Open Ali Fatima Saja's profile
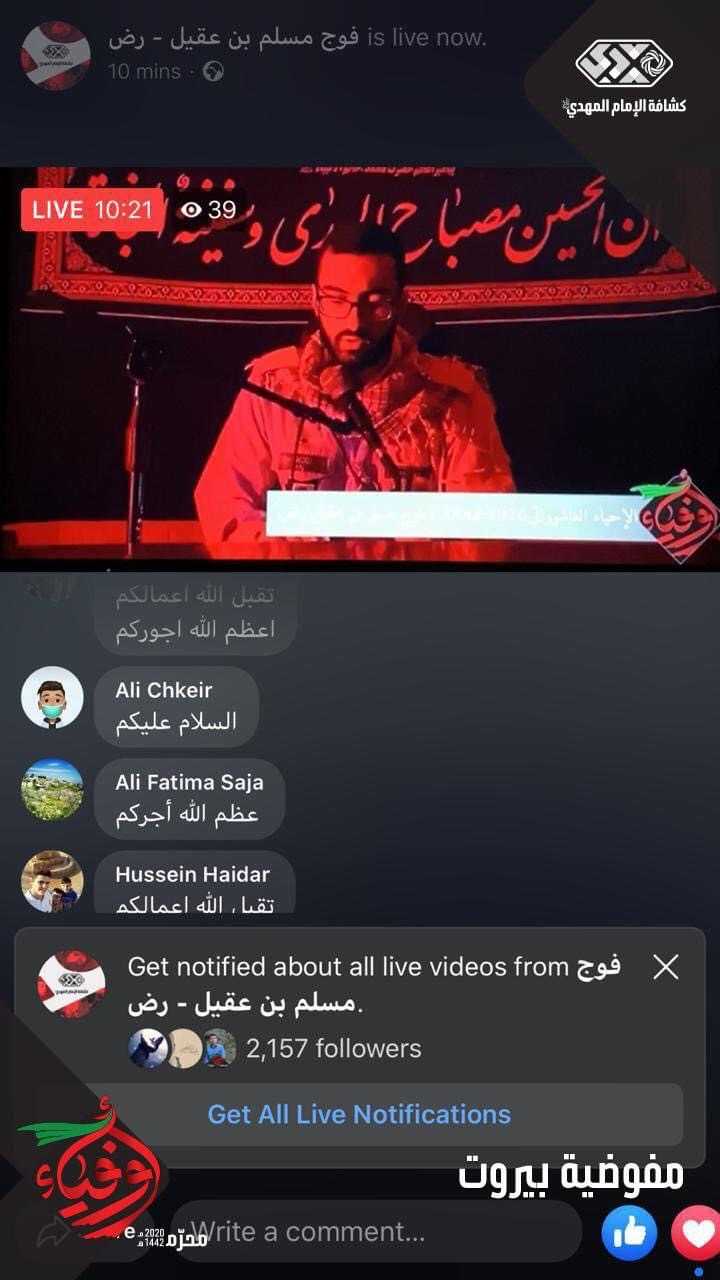Viewport: 720px width, 1280px height. [52, 790]
